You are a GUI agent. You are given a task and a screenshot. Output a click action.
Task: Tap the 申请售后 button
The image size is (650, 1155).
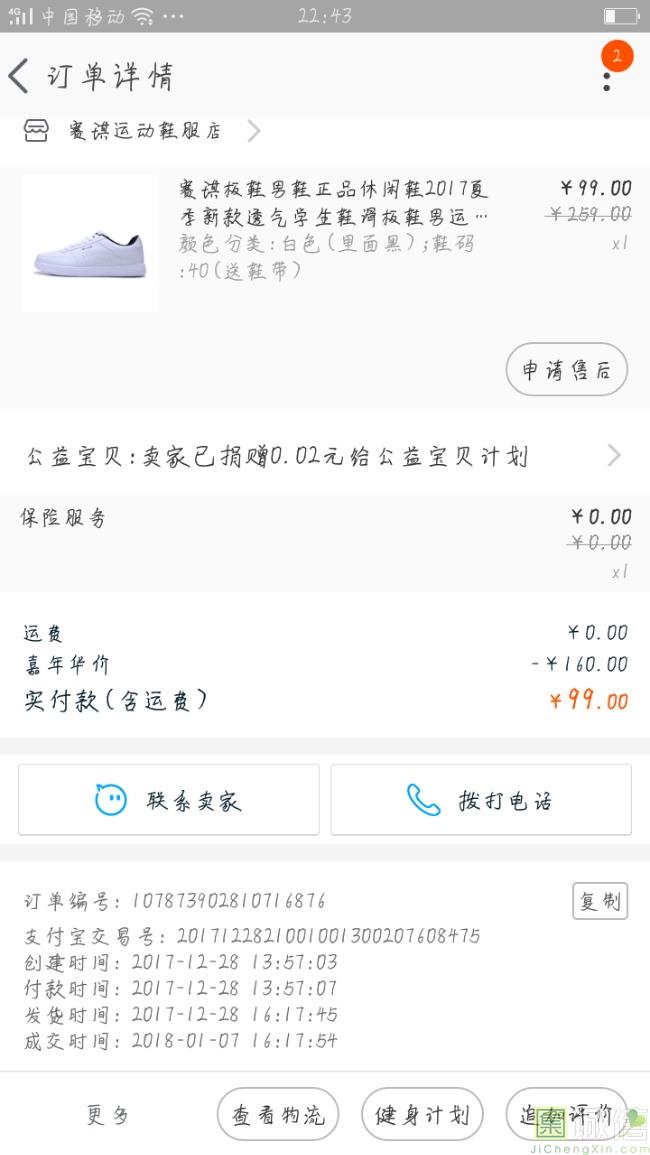click(x=566, y=370)
